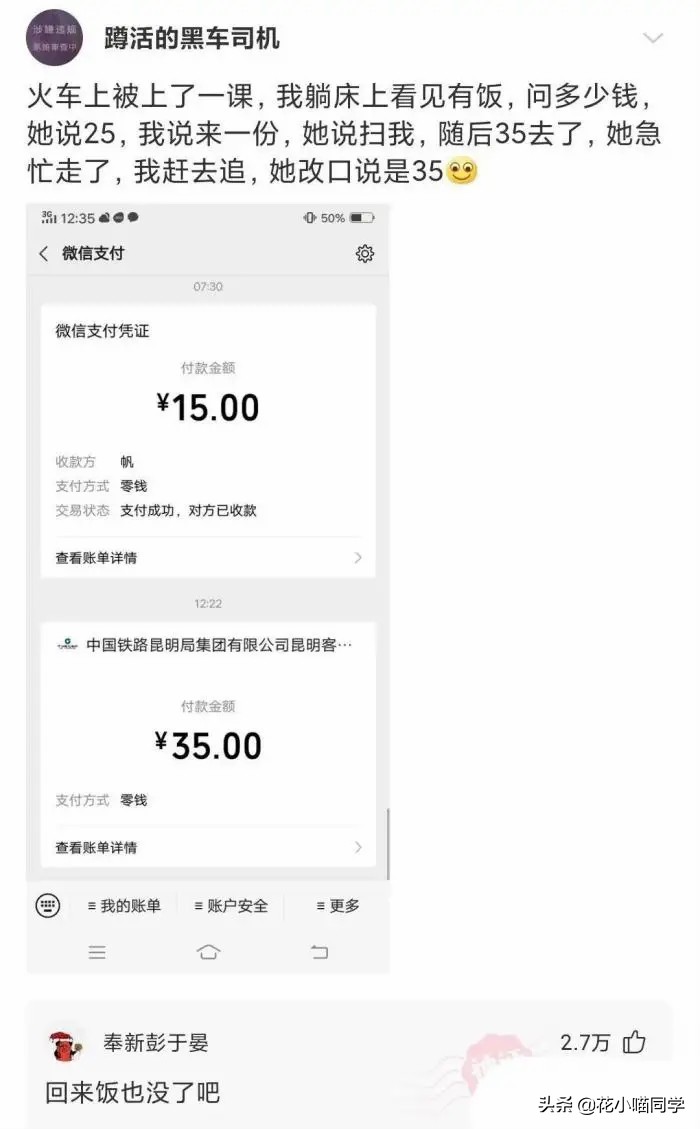The height and width of the screenshot is (1129, 700).
Task: Expand the post options chevron
Action: pos(652,38)
